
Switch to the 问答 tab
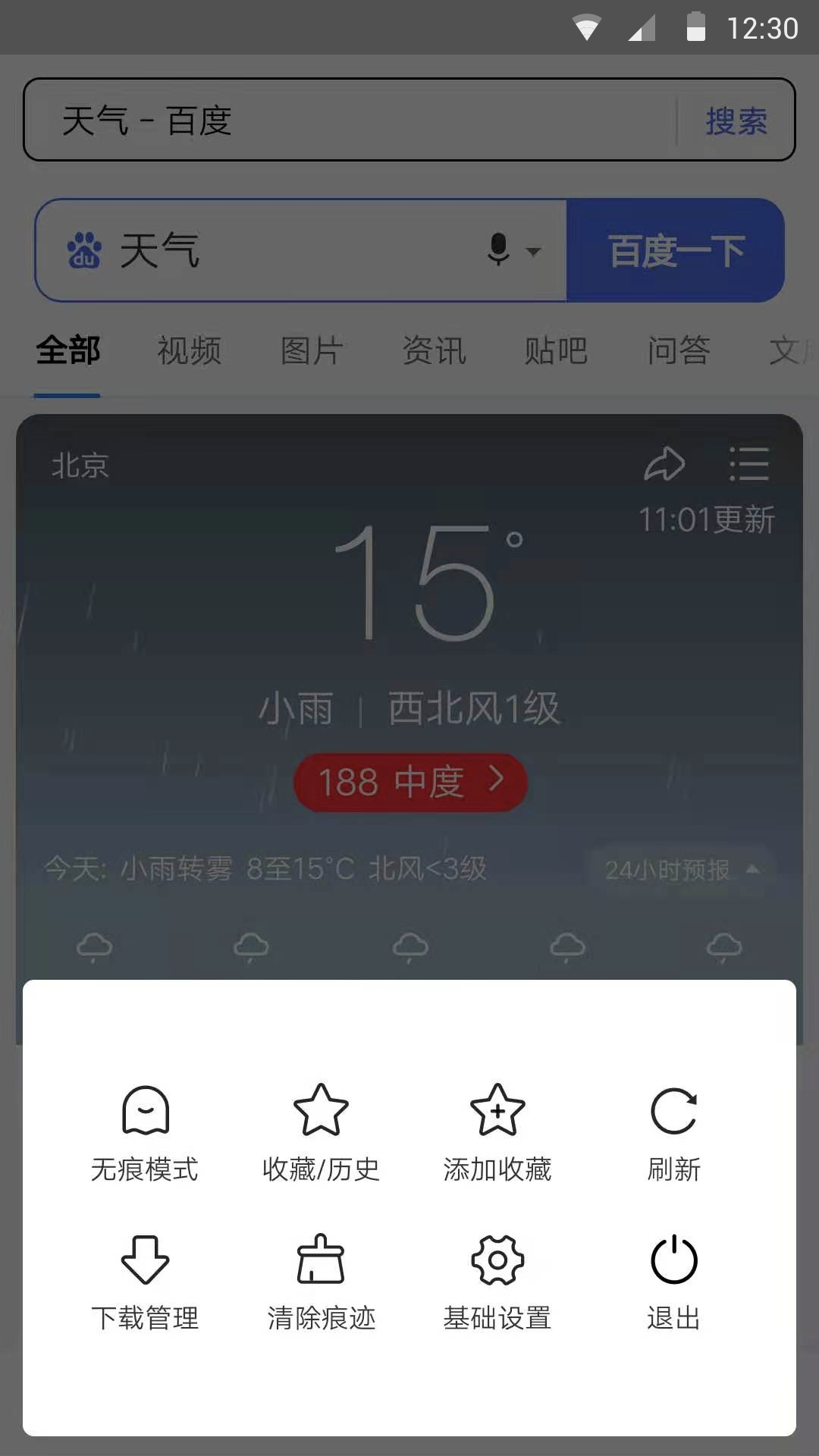[679, 350]
